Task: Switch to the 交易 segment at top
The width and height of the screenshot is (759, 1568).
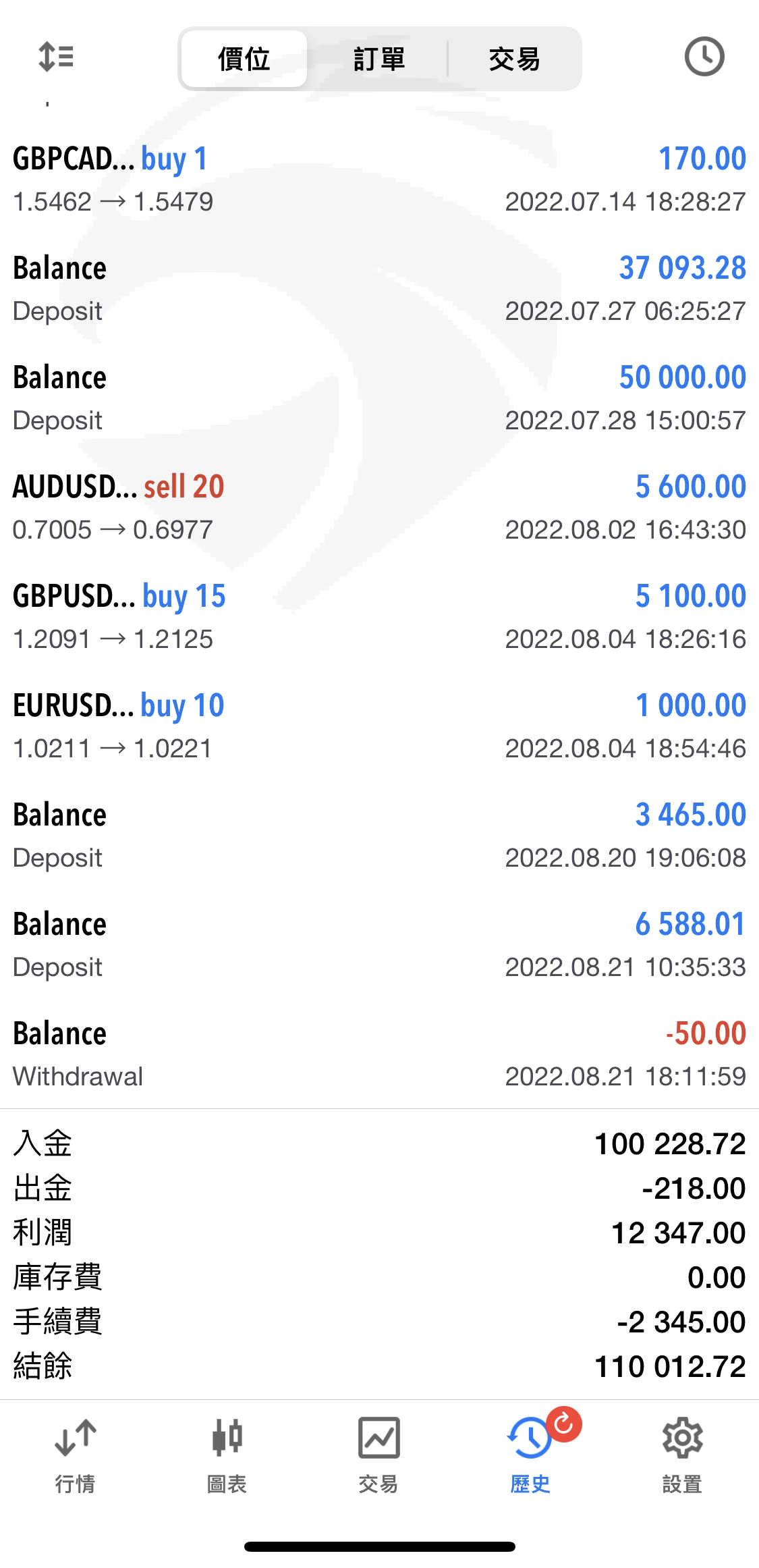Action: point(514,59)
